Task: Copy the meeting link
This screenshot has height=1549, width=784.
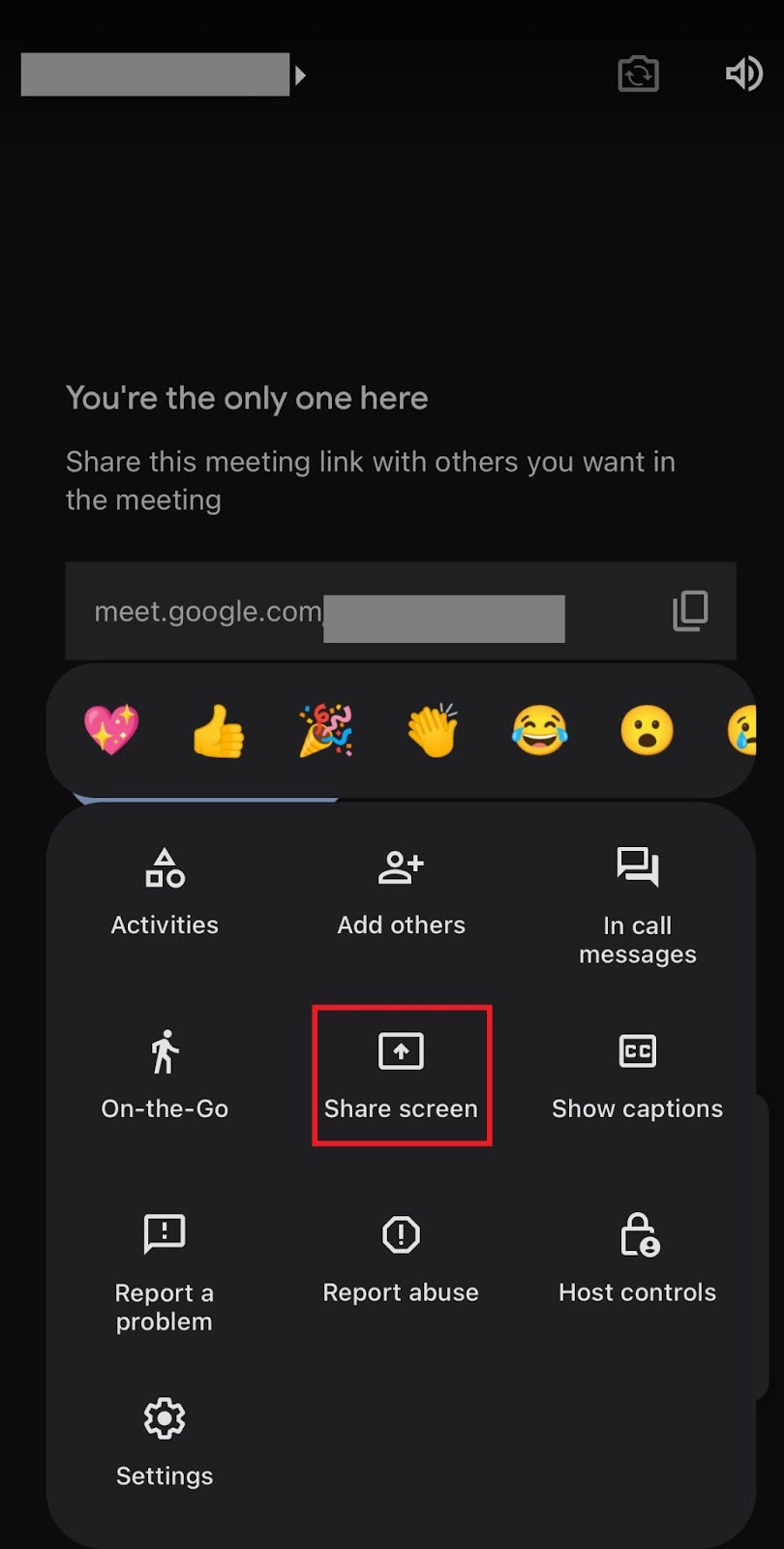Action: (x=689, y=611)
